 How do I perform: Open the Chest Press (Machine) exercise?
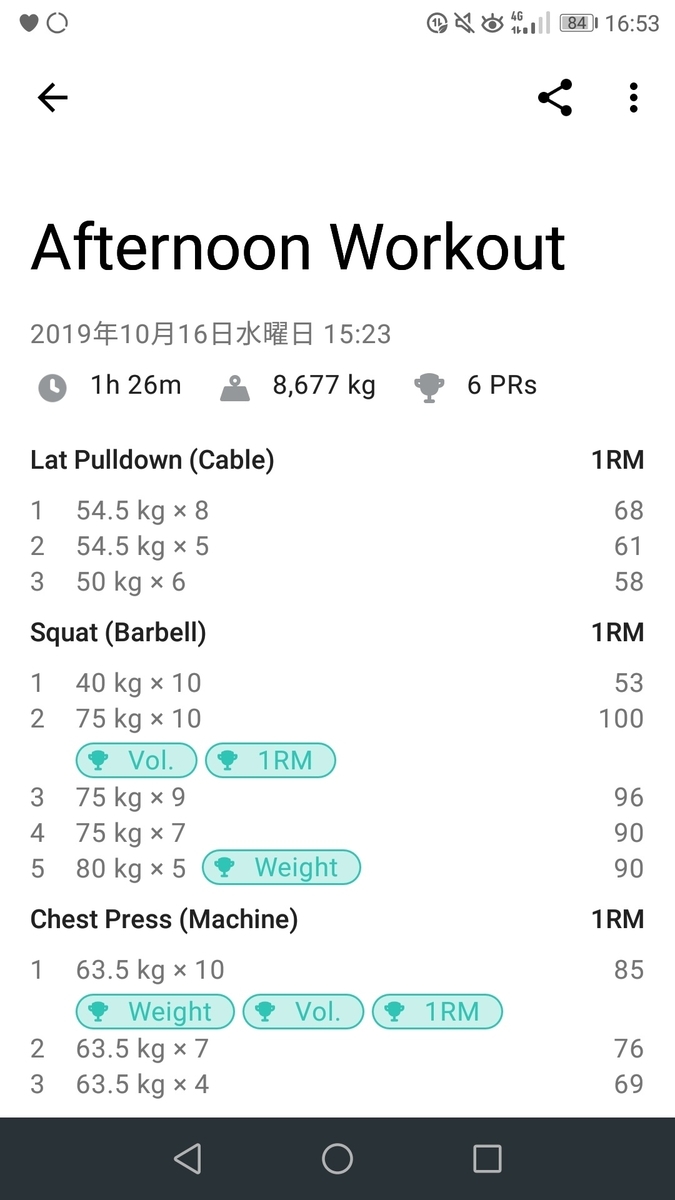[x=164, y=919]
